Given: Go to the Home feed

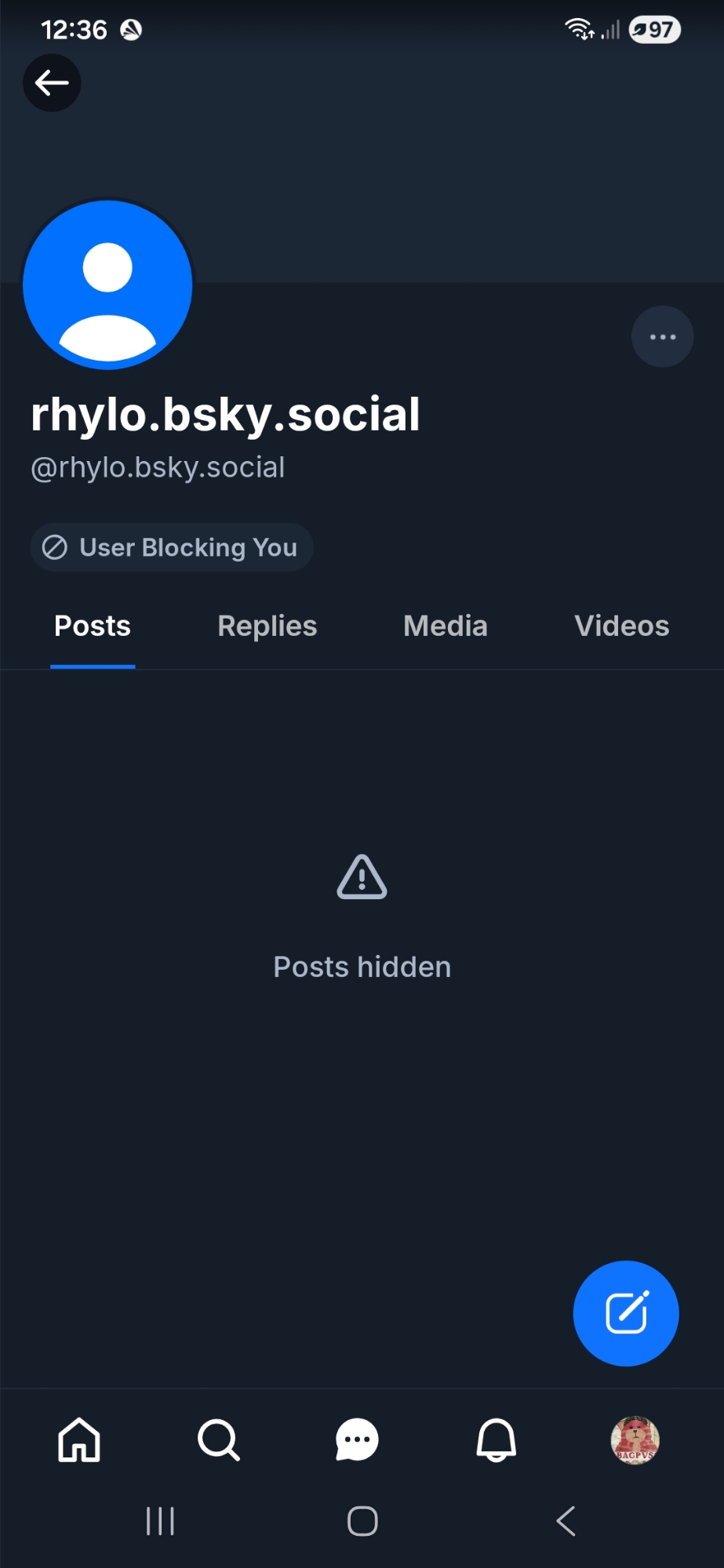Looking at the screenshot, I should click(79, 1440).
